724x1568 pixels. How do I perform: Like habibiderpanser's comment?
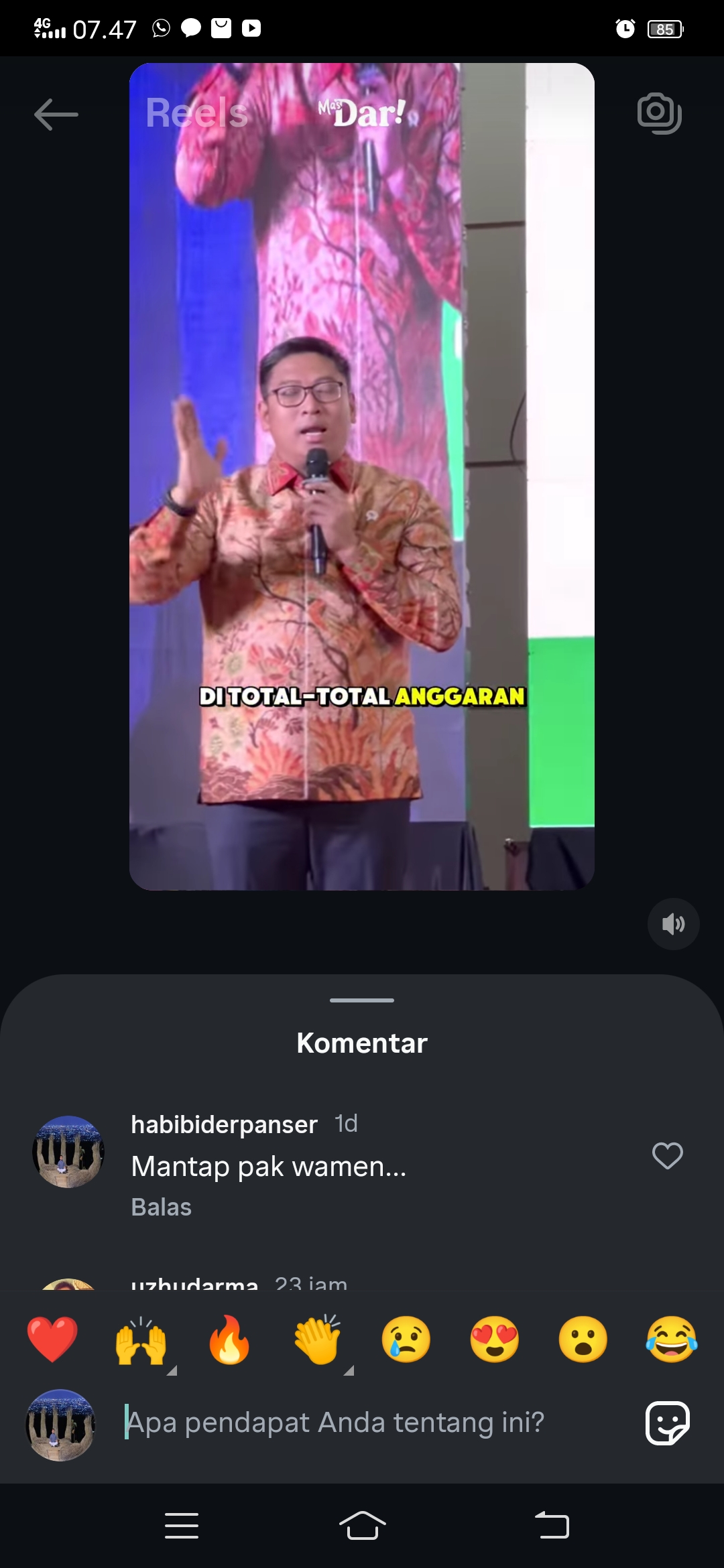click(667, 1155)
